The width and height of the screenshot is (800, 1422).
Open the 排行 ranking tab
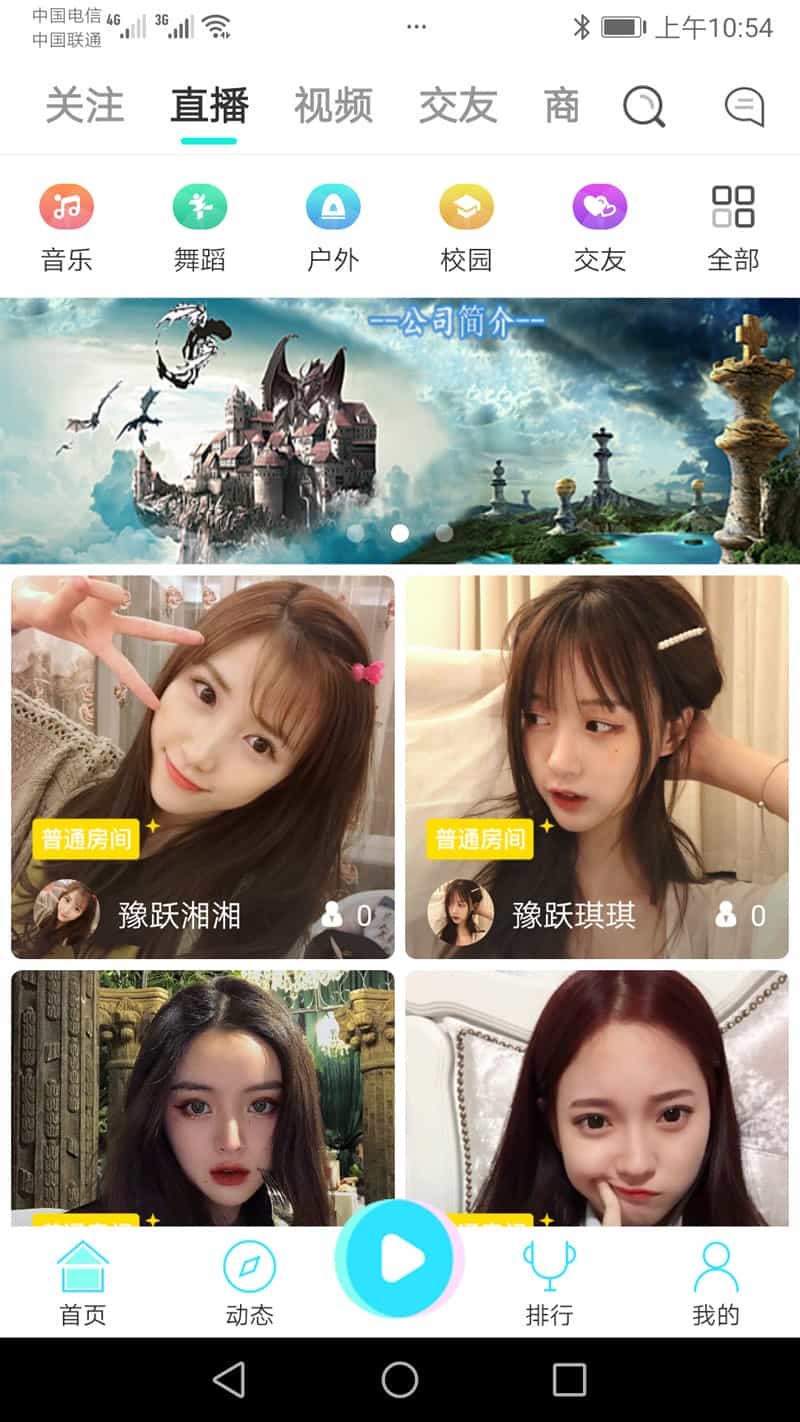pos(549,1284)
